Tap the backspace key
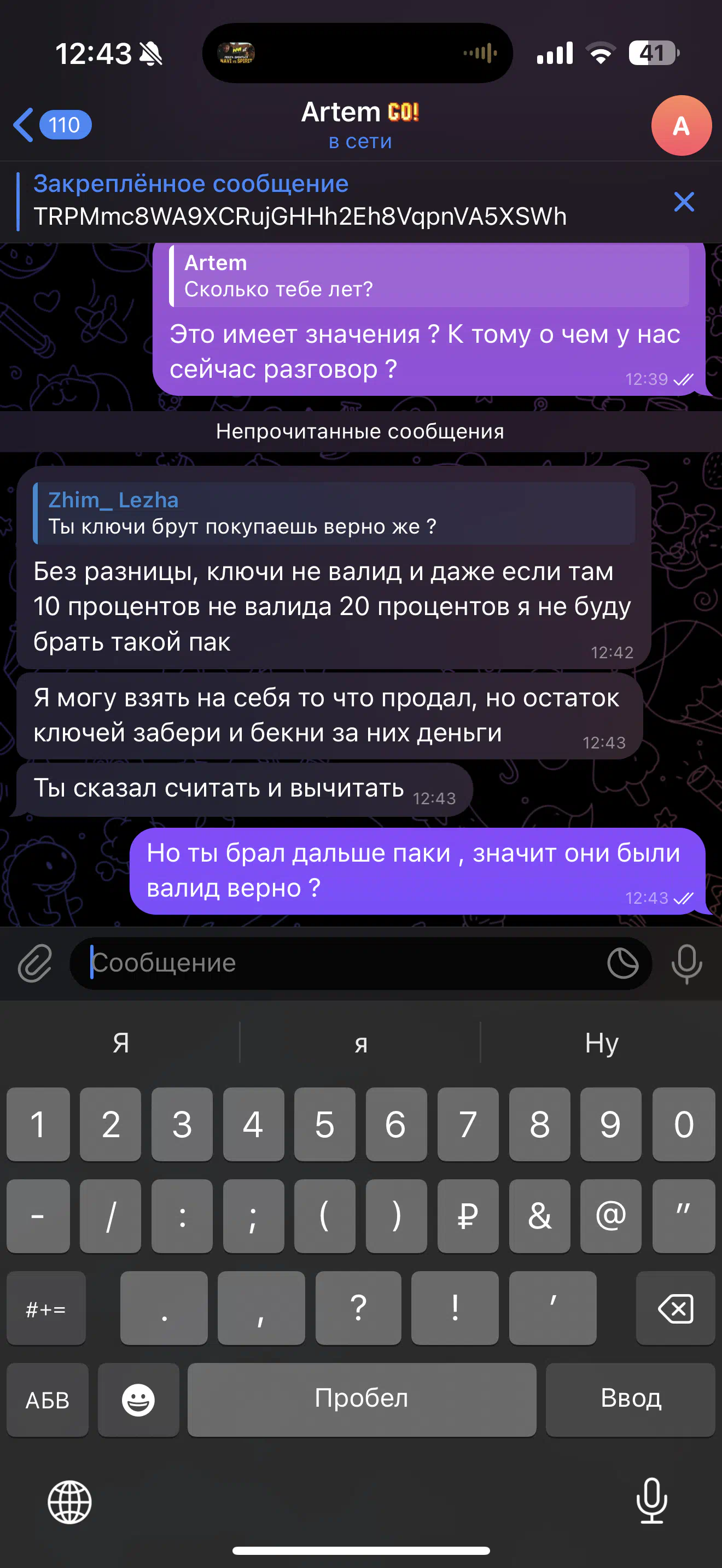722x1568 pixels. pyautogui.click(x=675, y=1307)
